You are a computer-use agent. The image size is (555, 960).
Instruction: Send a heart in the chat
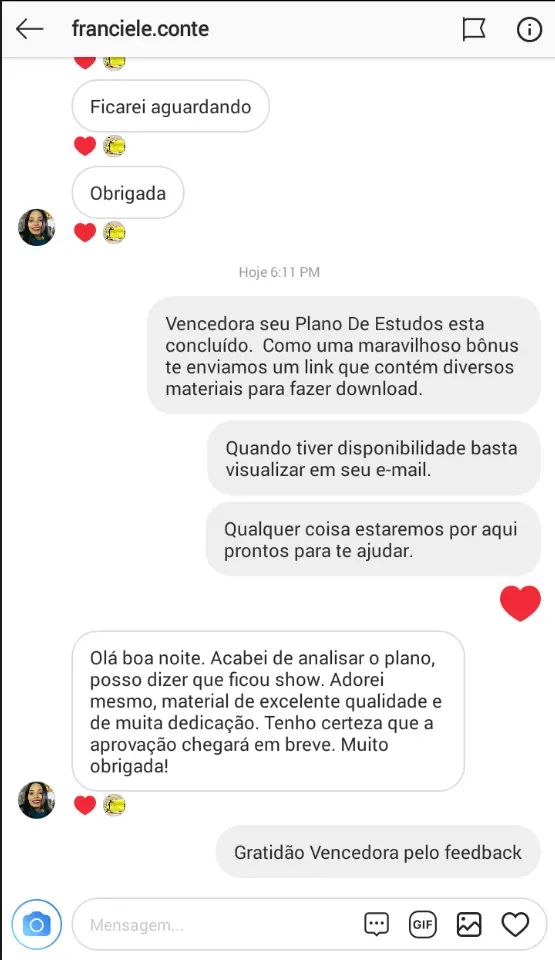point(515,924)
